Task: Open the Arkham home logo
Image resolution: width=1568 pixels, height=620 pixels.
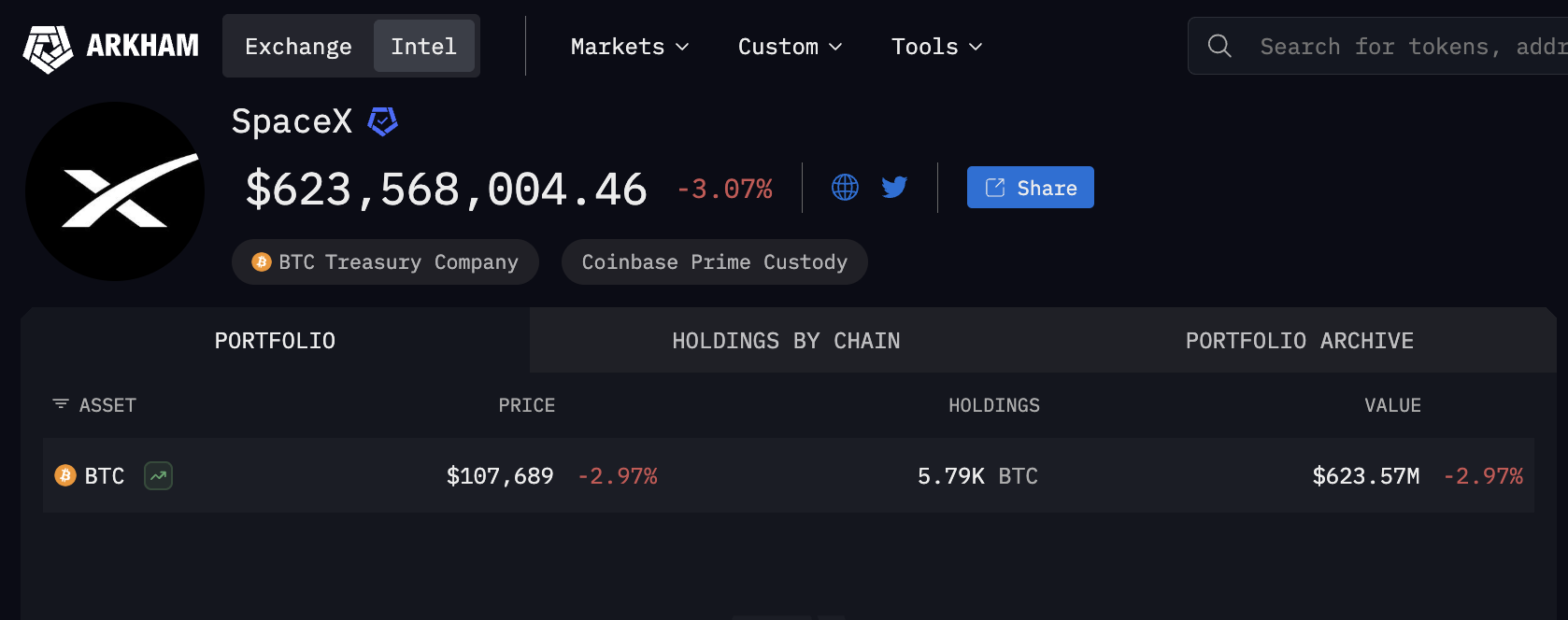Action: tap(110, 47)
